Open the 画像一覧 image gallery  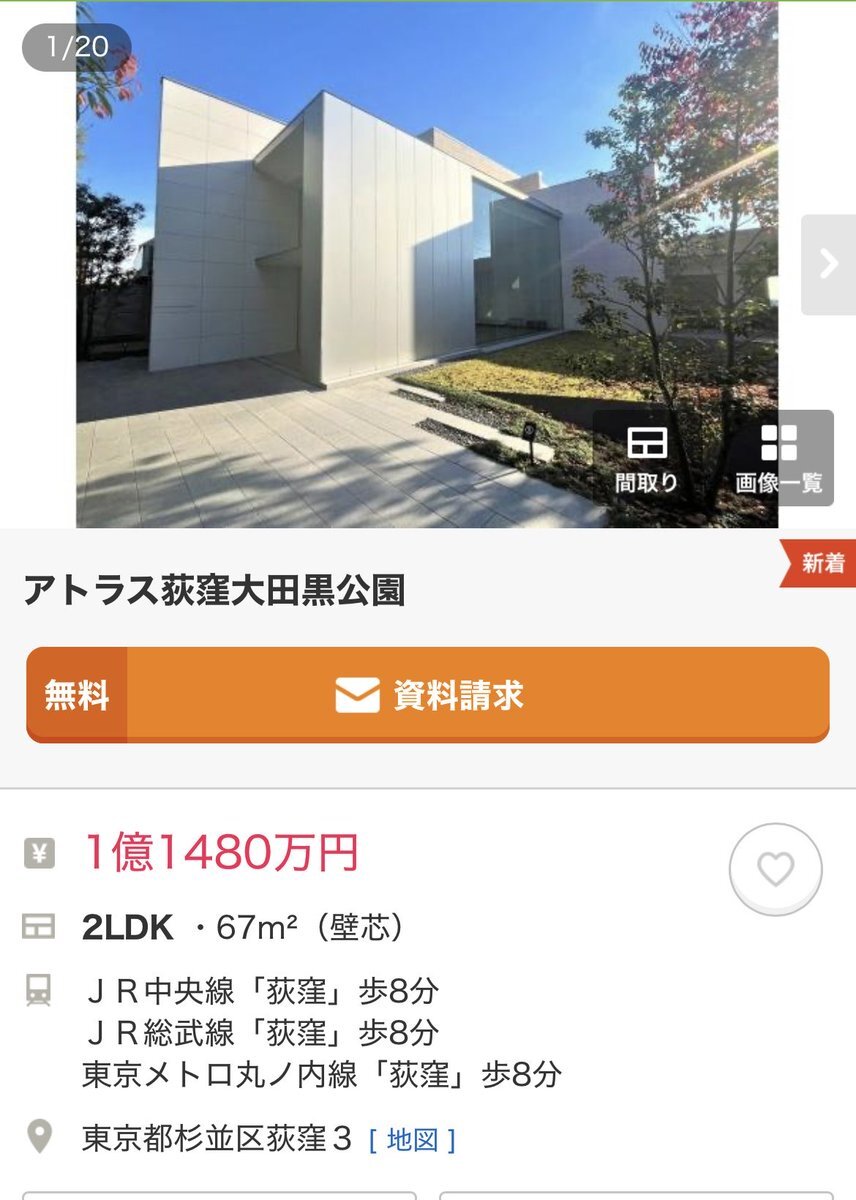pyautogui.click(x=779, y=458)
